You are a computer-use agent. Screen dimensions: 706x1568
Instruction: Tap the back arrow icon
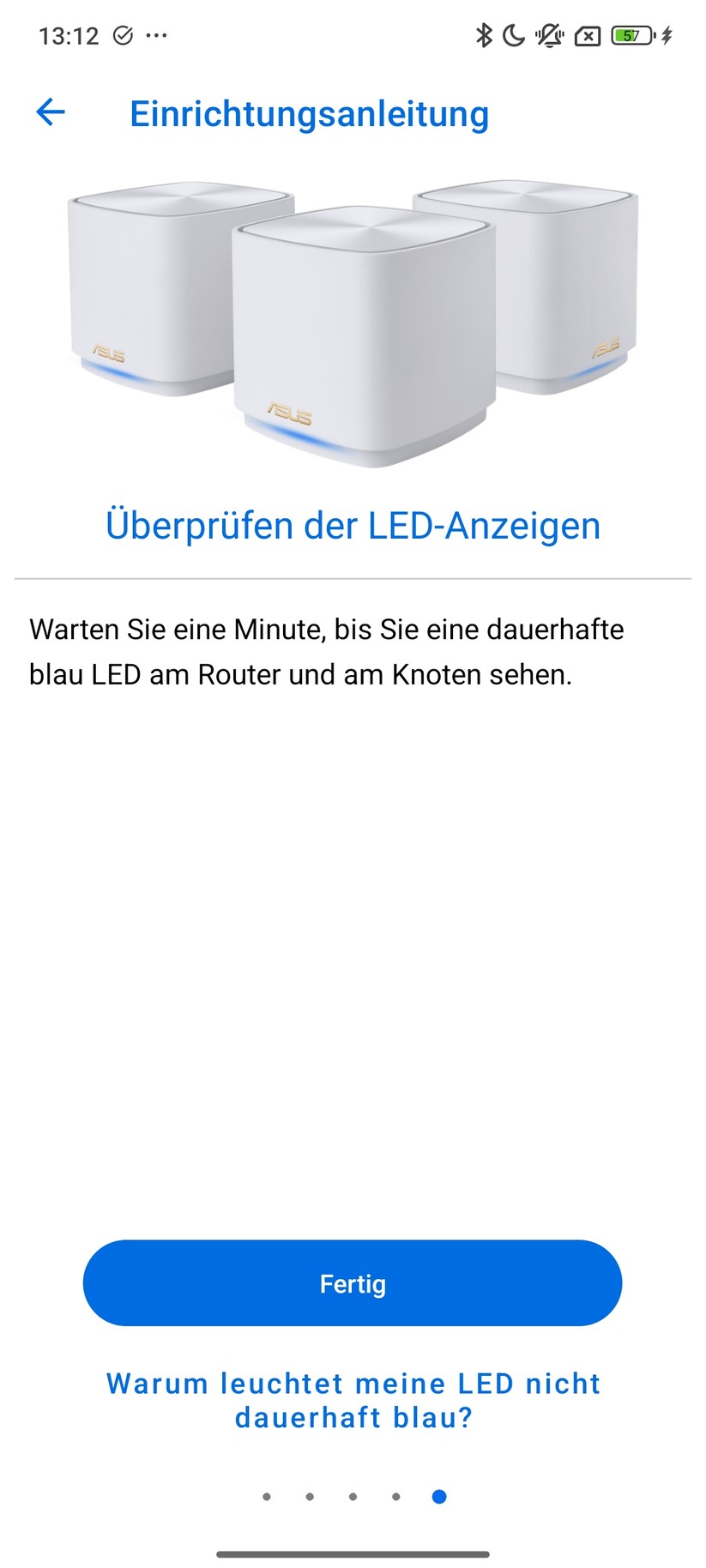(x=51, y=112)
